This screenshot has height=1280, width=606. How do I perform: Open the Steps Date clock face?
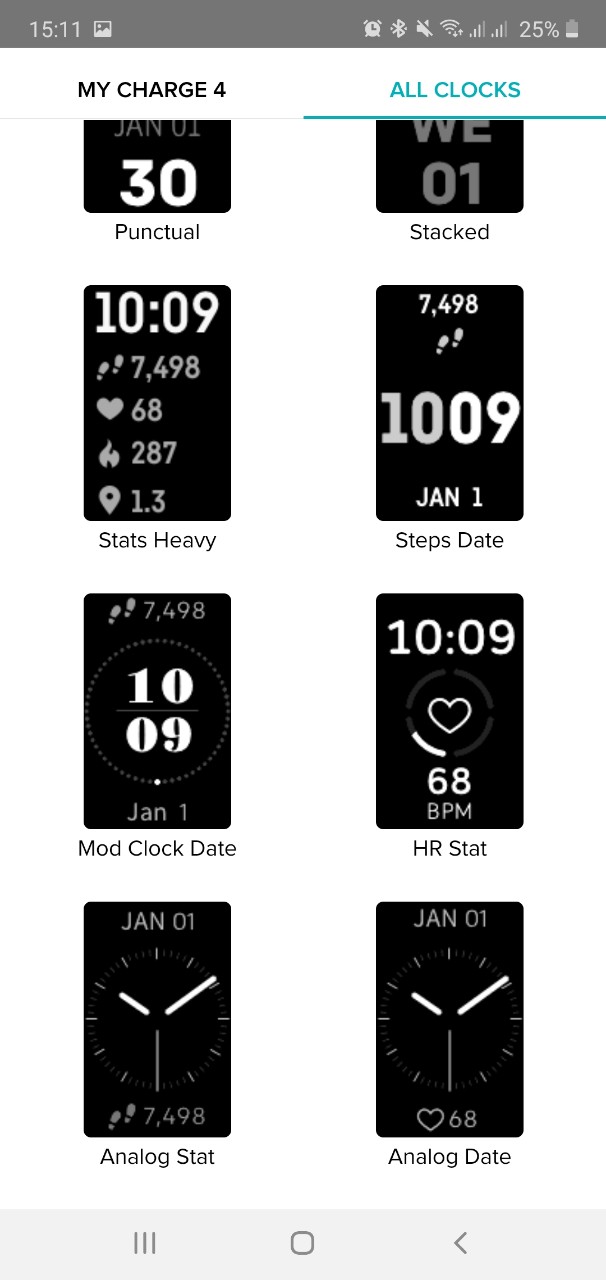449,403
